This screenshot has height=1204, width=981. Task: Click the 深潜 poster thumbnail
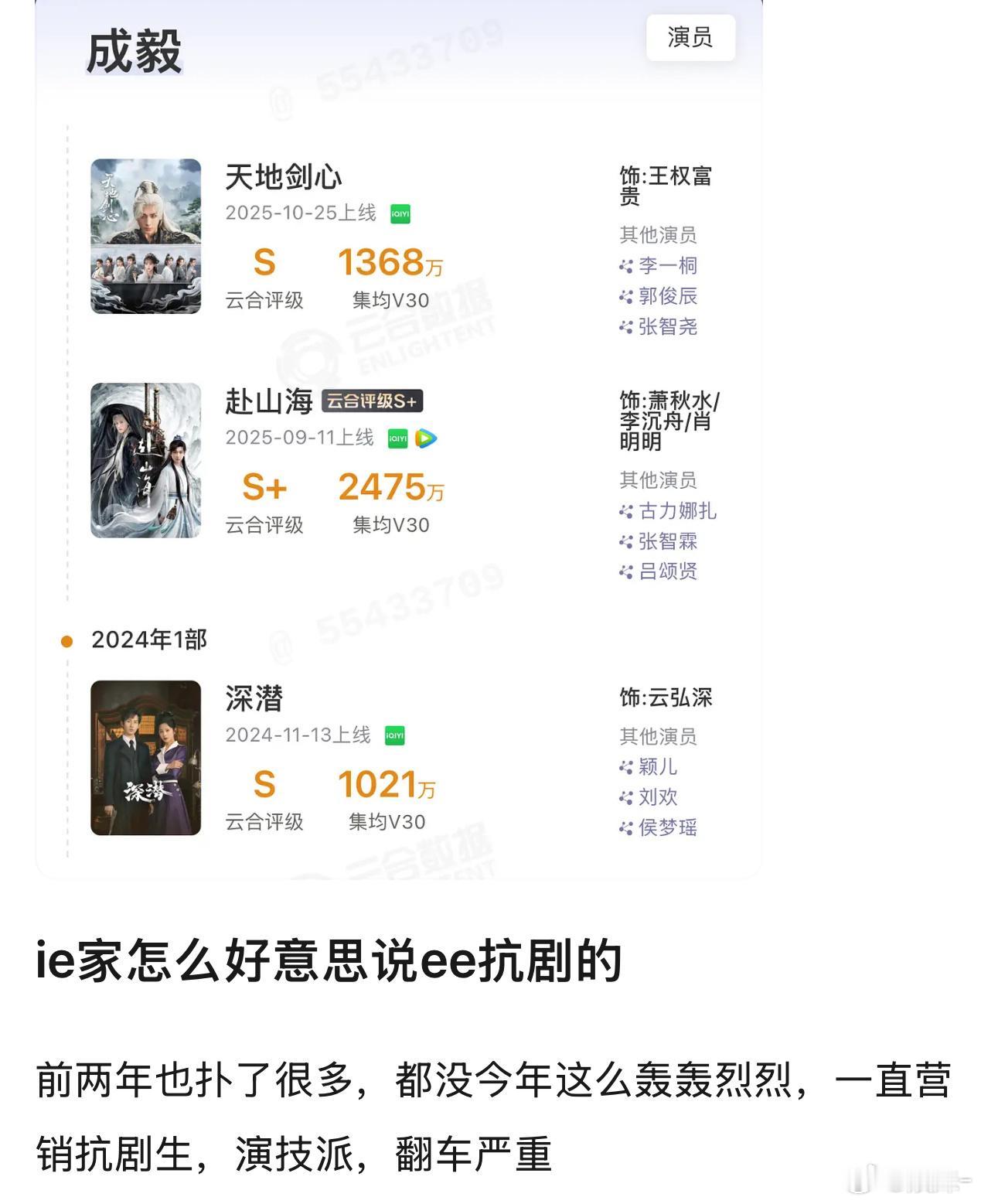pyautogui.click(x=145, y=759)
